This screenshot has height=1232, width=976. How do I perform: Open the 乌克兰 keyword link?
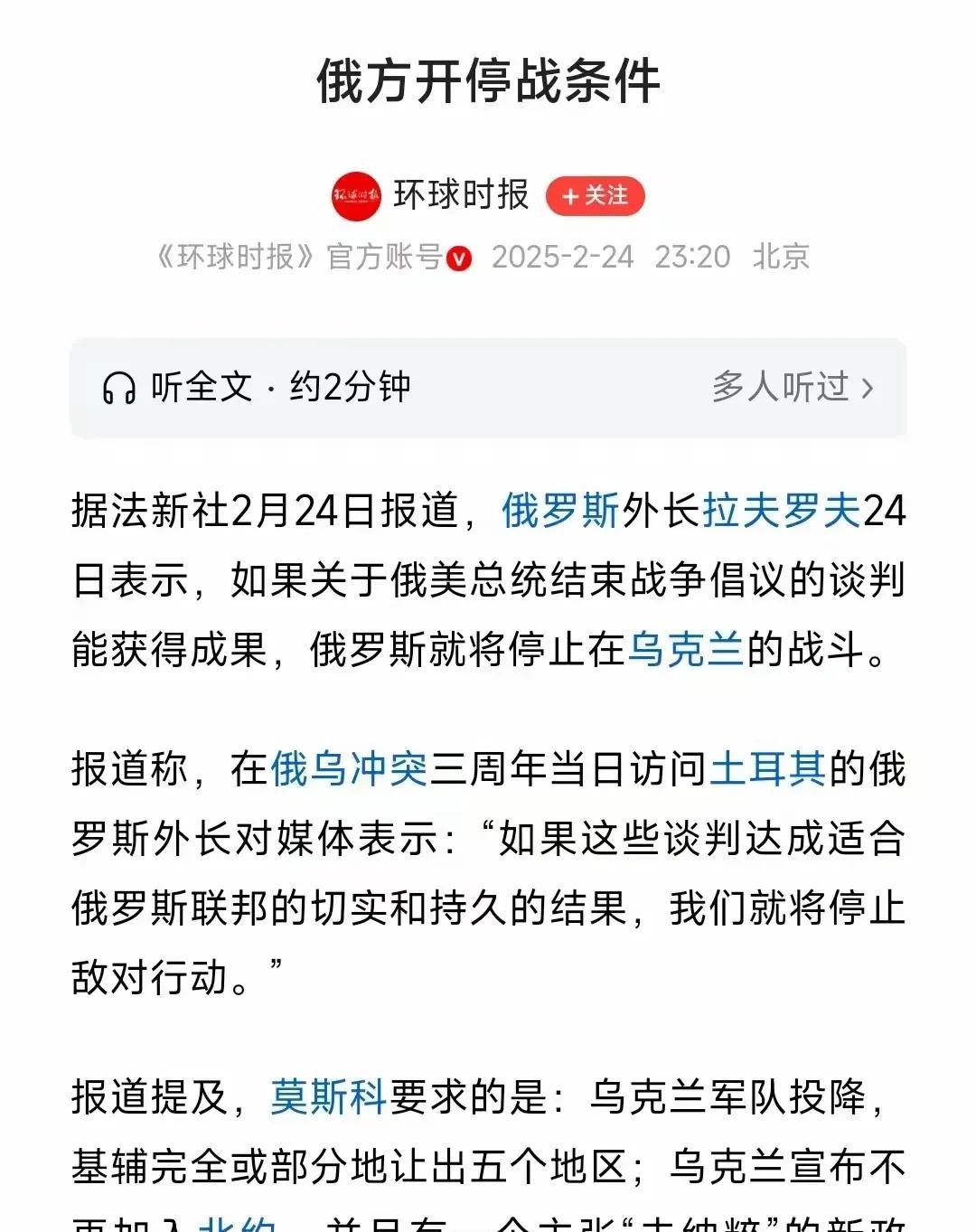coord(685,649)
